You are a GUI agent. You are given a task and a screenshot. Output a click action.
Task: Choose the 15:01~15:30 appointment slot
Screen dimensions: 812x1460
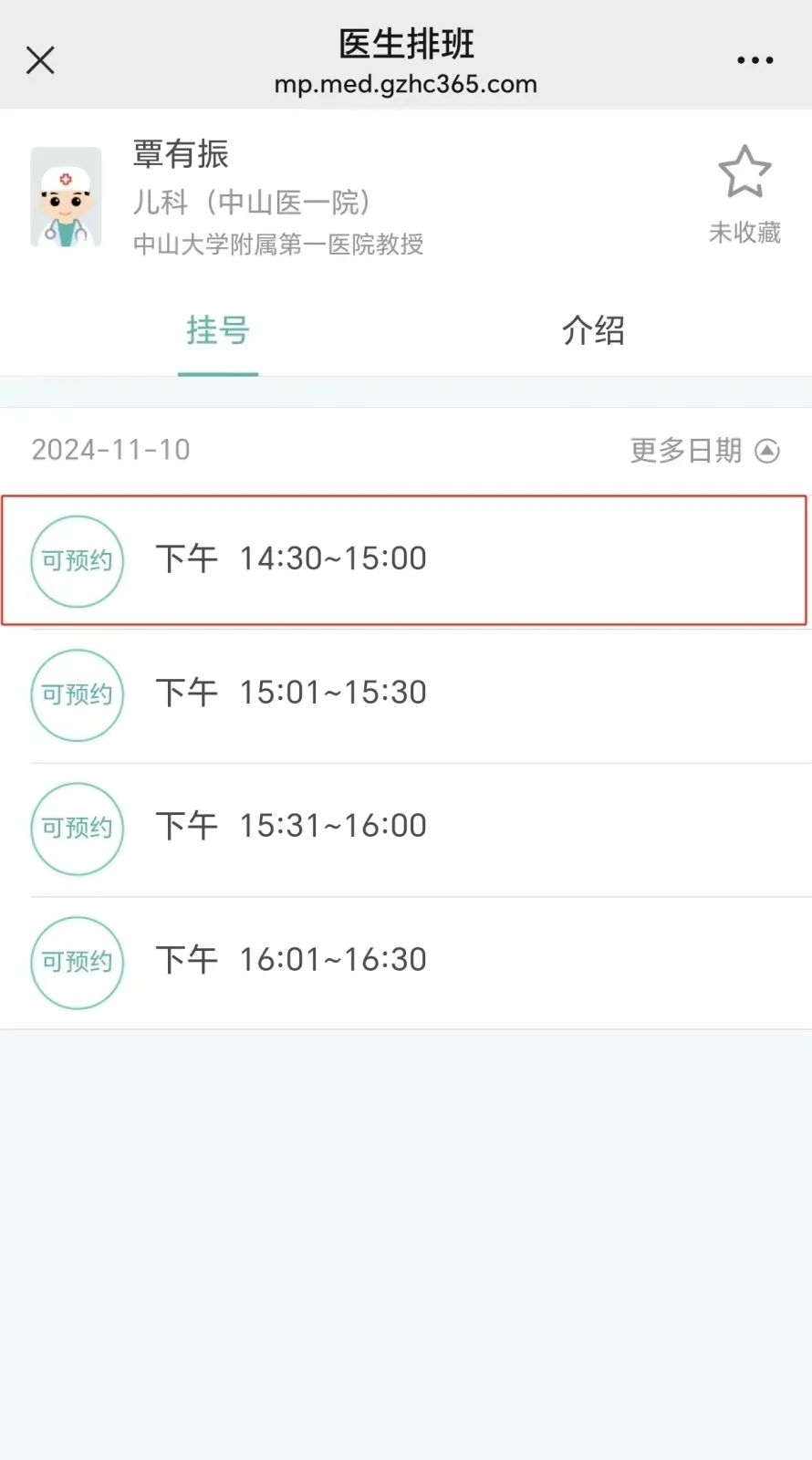coord(406,694)
